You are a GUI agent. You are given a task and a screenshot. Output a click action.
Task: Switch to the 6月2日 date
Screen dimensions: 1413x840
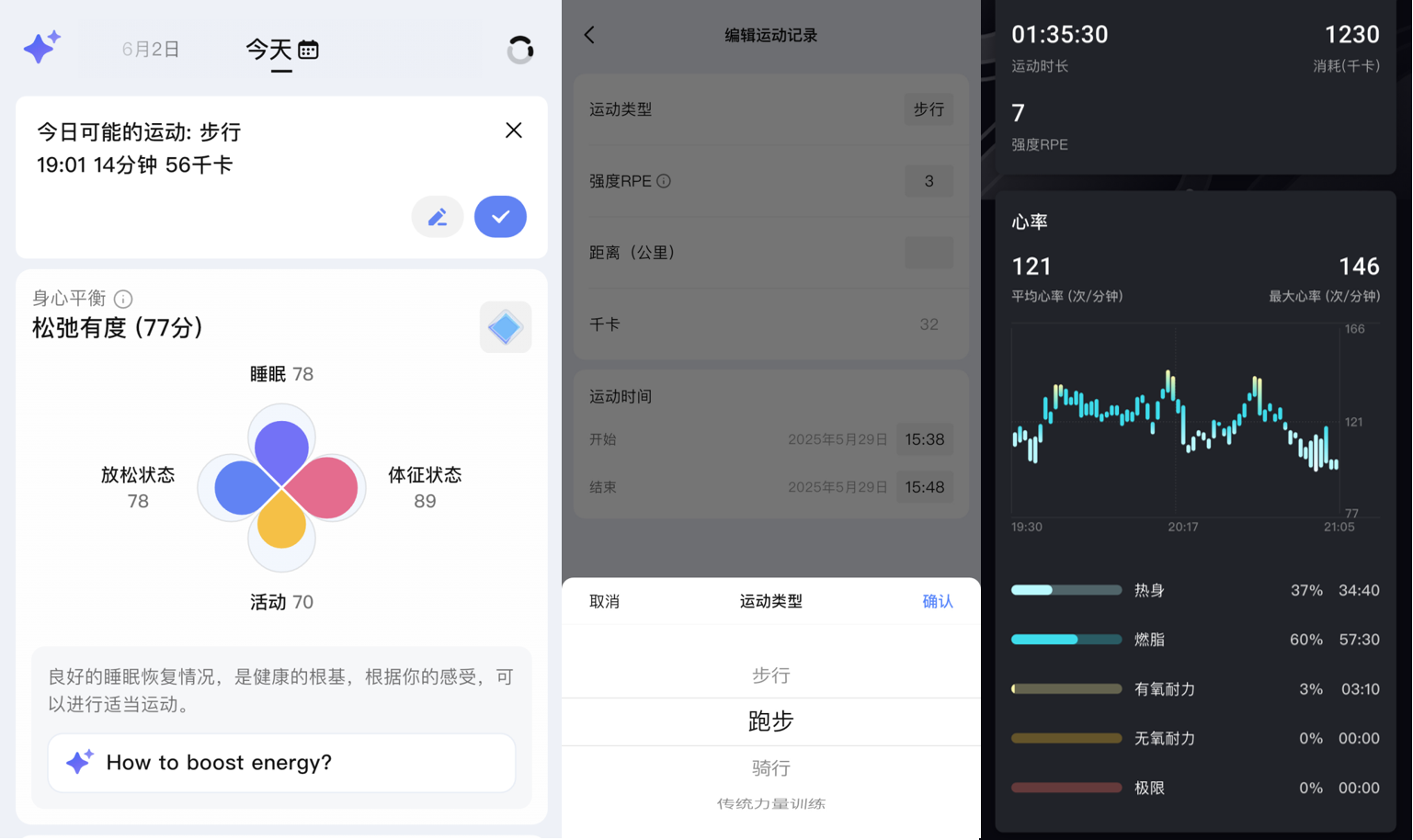(x=151, y=49)
